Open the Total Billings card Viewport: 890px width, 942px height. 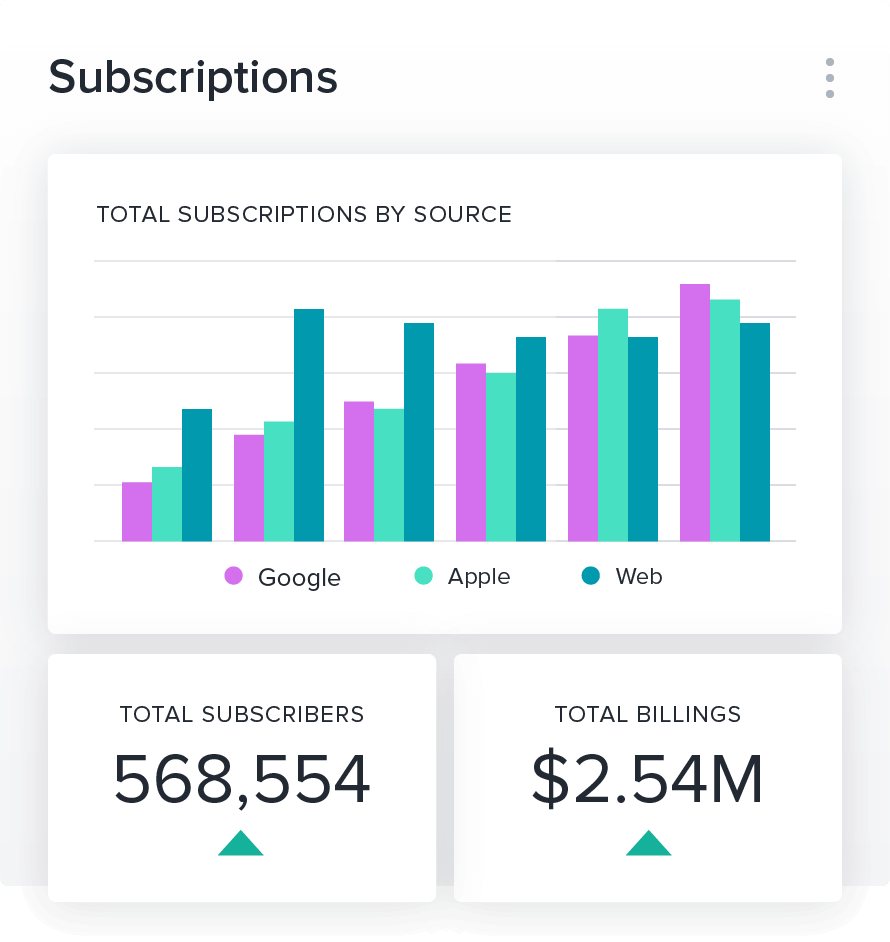[x=648, y=778]
